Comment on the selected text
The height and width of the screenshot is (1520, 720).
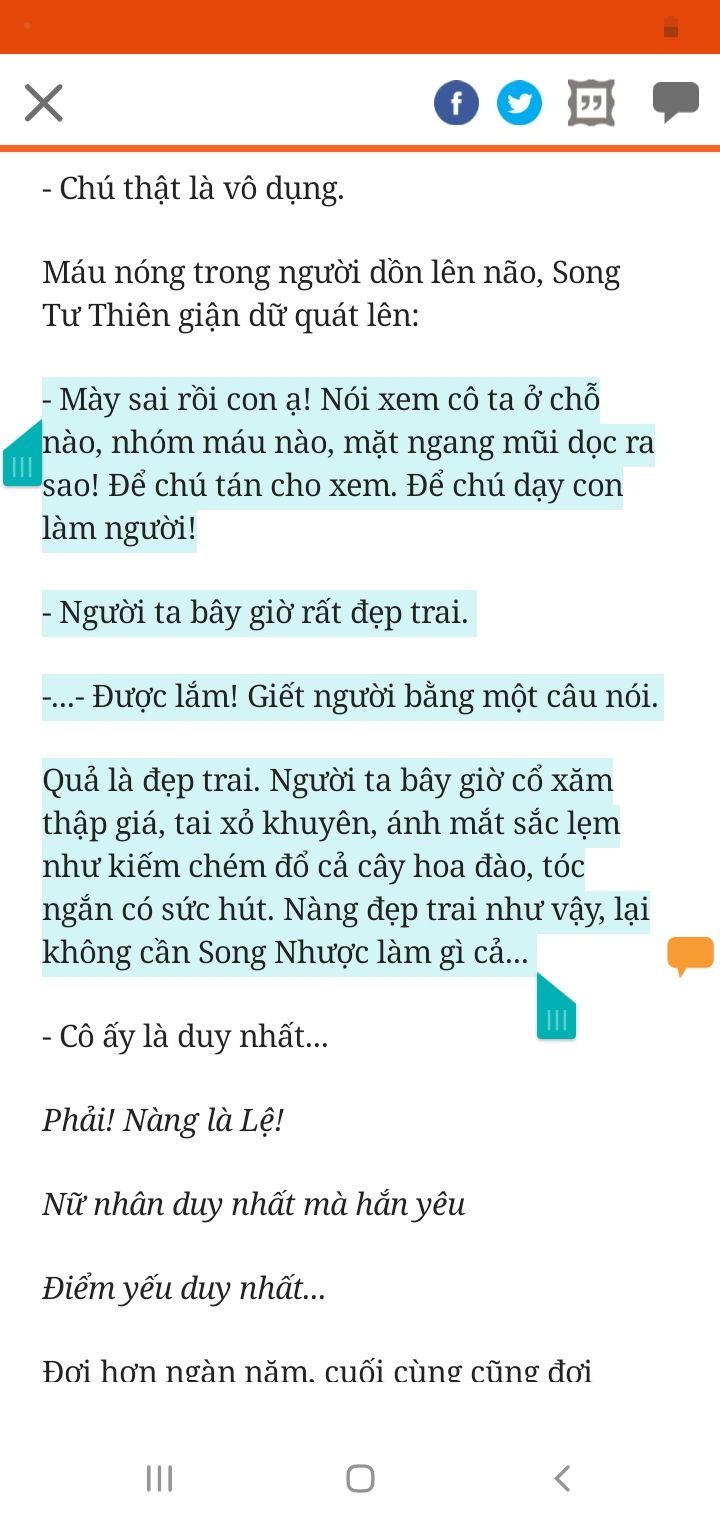[675, 102]
